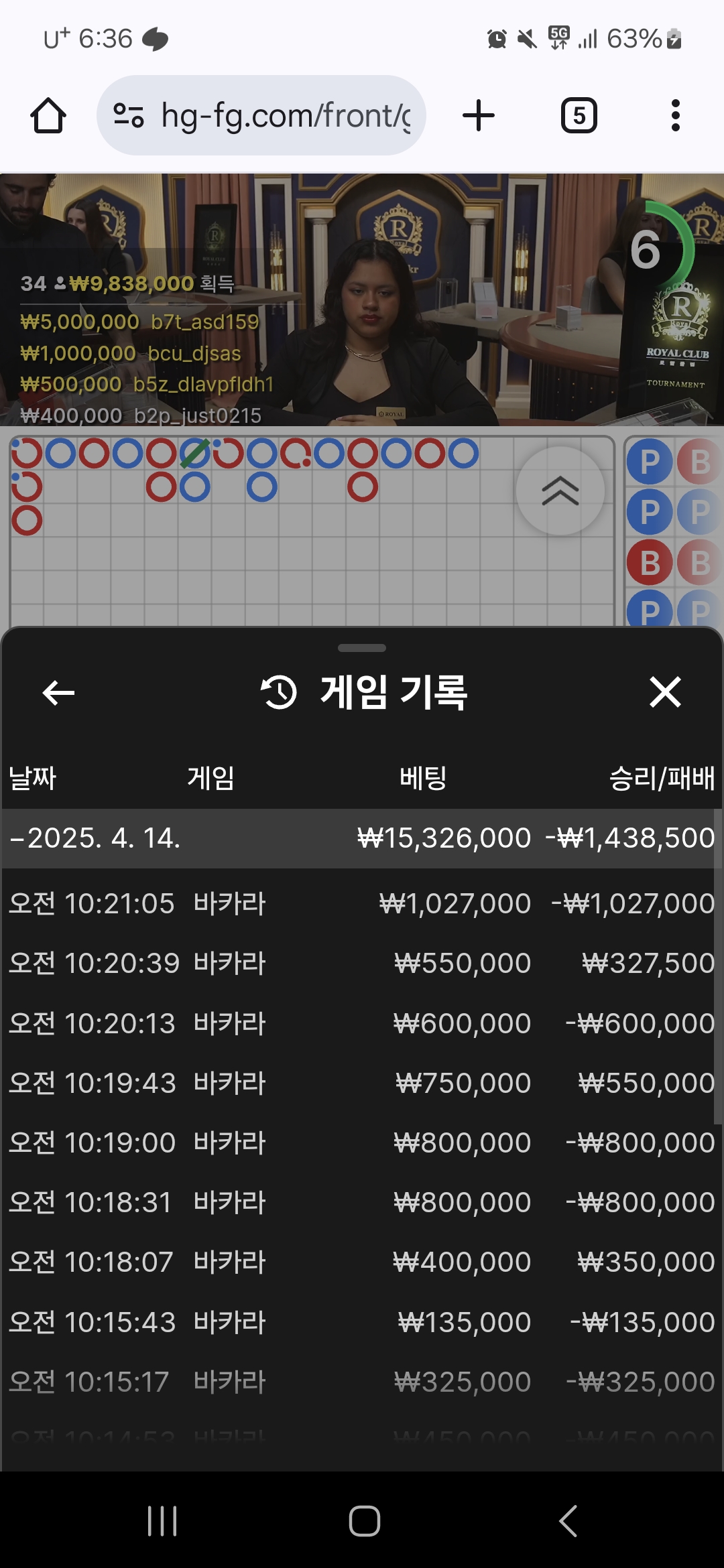Open the 오전 10:20:39 바카라 record
Viewport: 724px width, 1568px height.
click(x=361, y=963)
